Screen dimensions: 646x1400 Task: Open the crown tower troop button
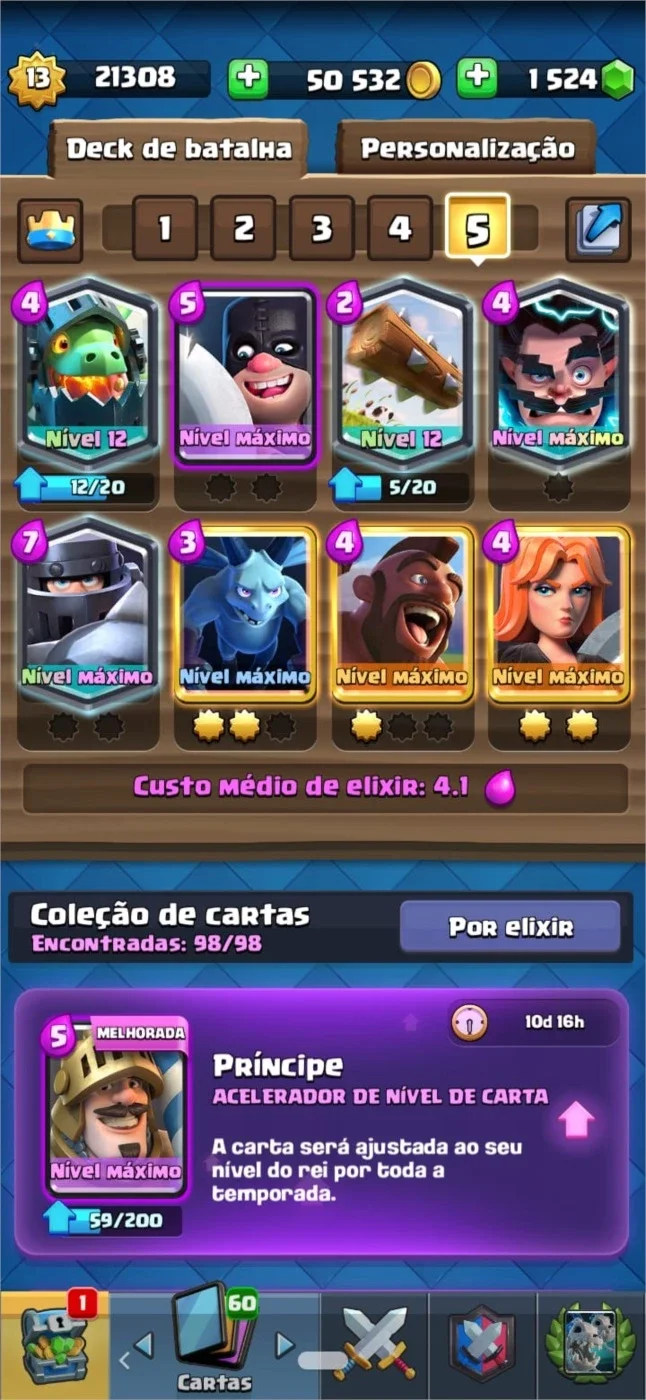pyautogui.click(x=50, y=229)
